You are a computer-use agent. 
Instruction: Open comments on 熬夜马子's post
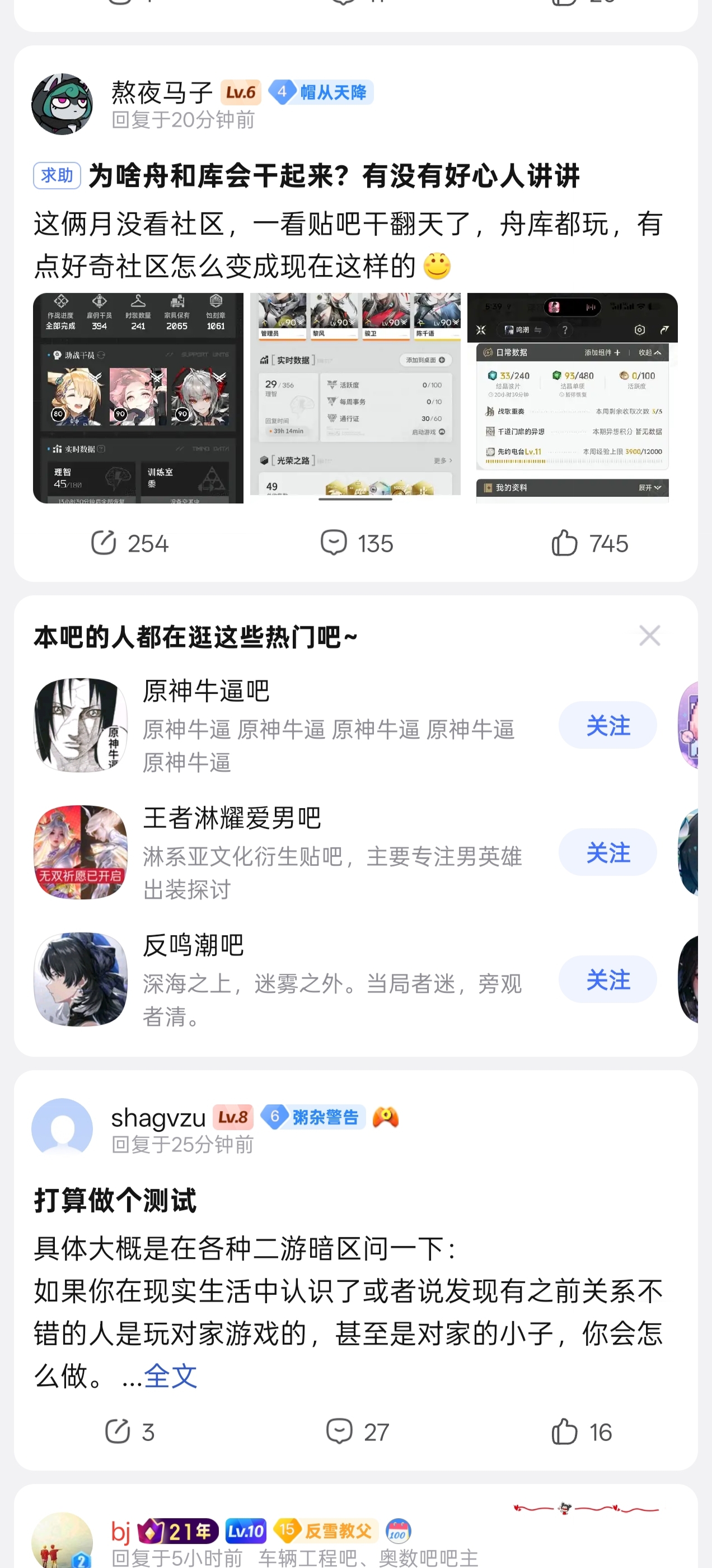357,543
